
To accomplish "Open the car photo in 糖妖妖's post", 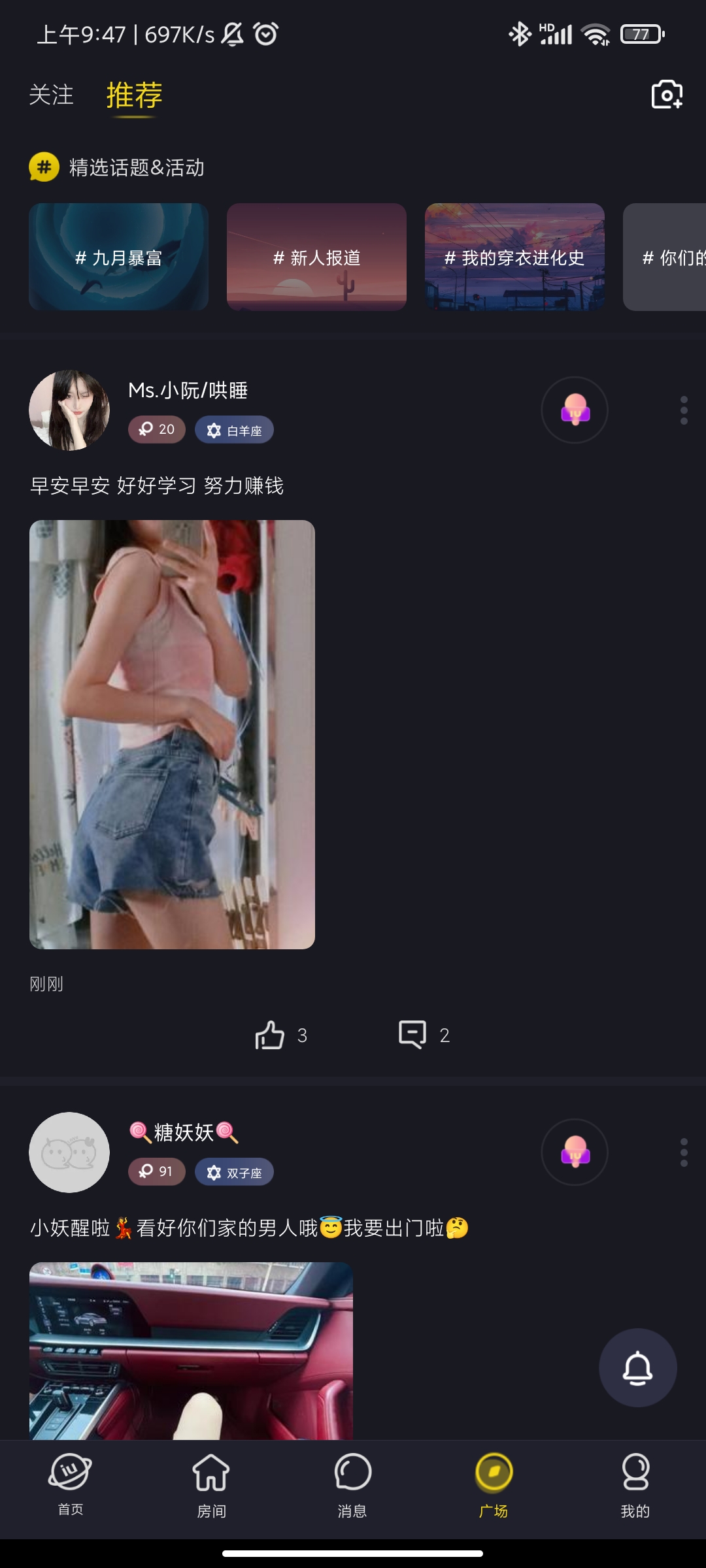I will 191,1350.
